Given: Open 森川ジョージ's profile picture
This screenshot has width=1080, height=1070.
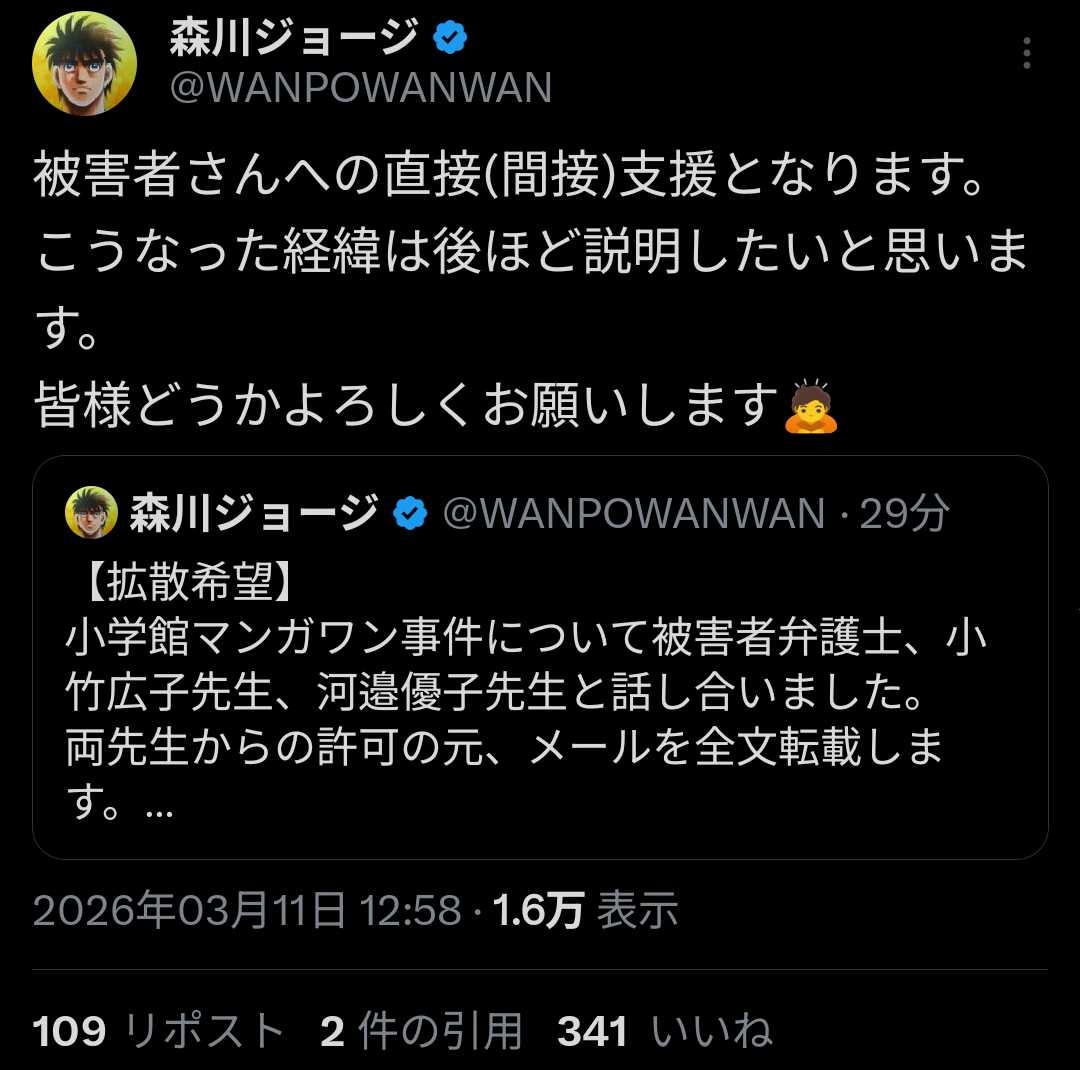Looking at the screenshot, I should 85,65.
